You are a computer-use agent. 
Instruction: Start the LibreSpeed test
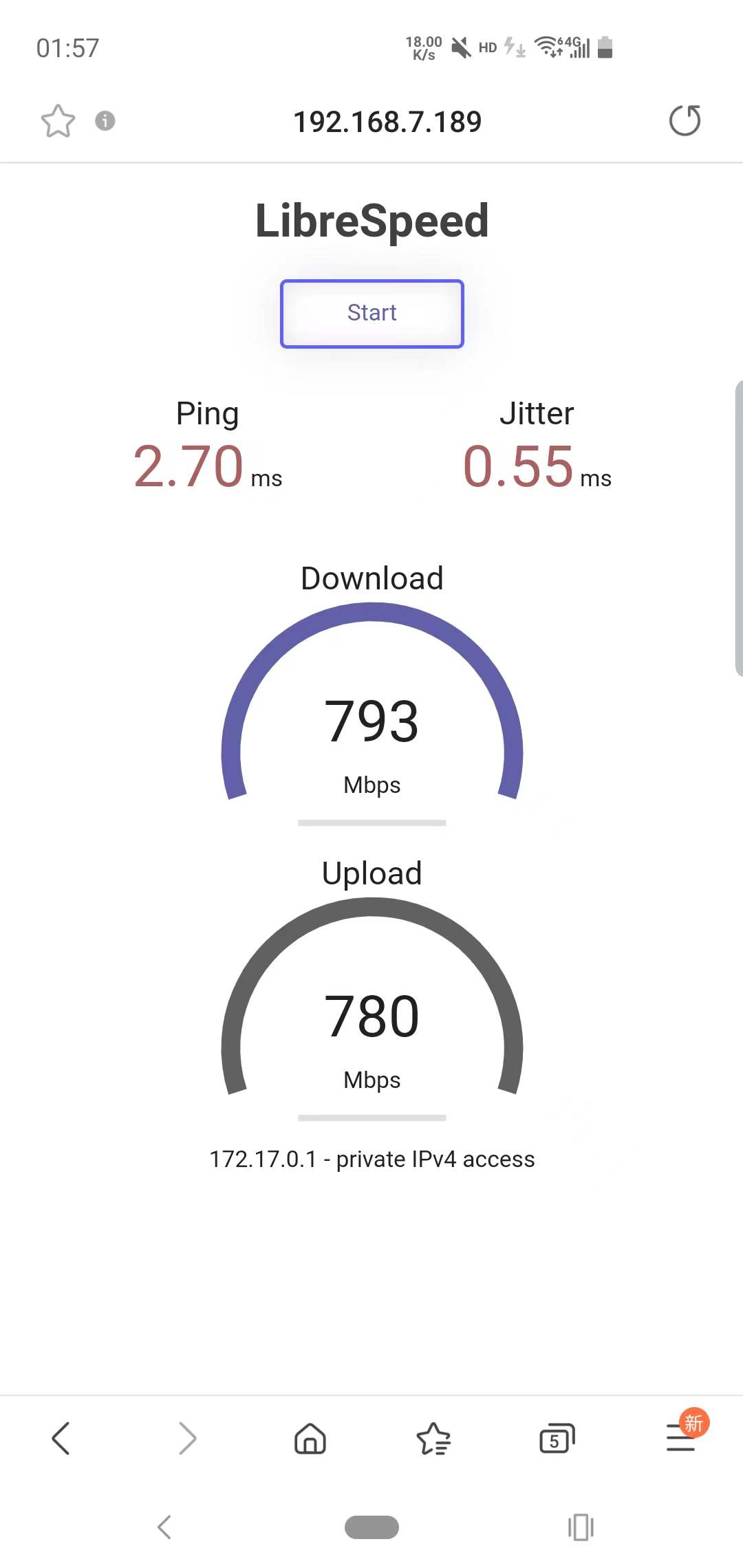point(371,314)
